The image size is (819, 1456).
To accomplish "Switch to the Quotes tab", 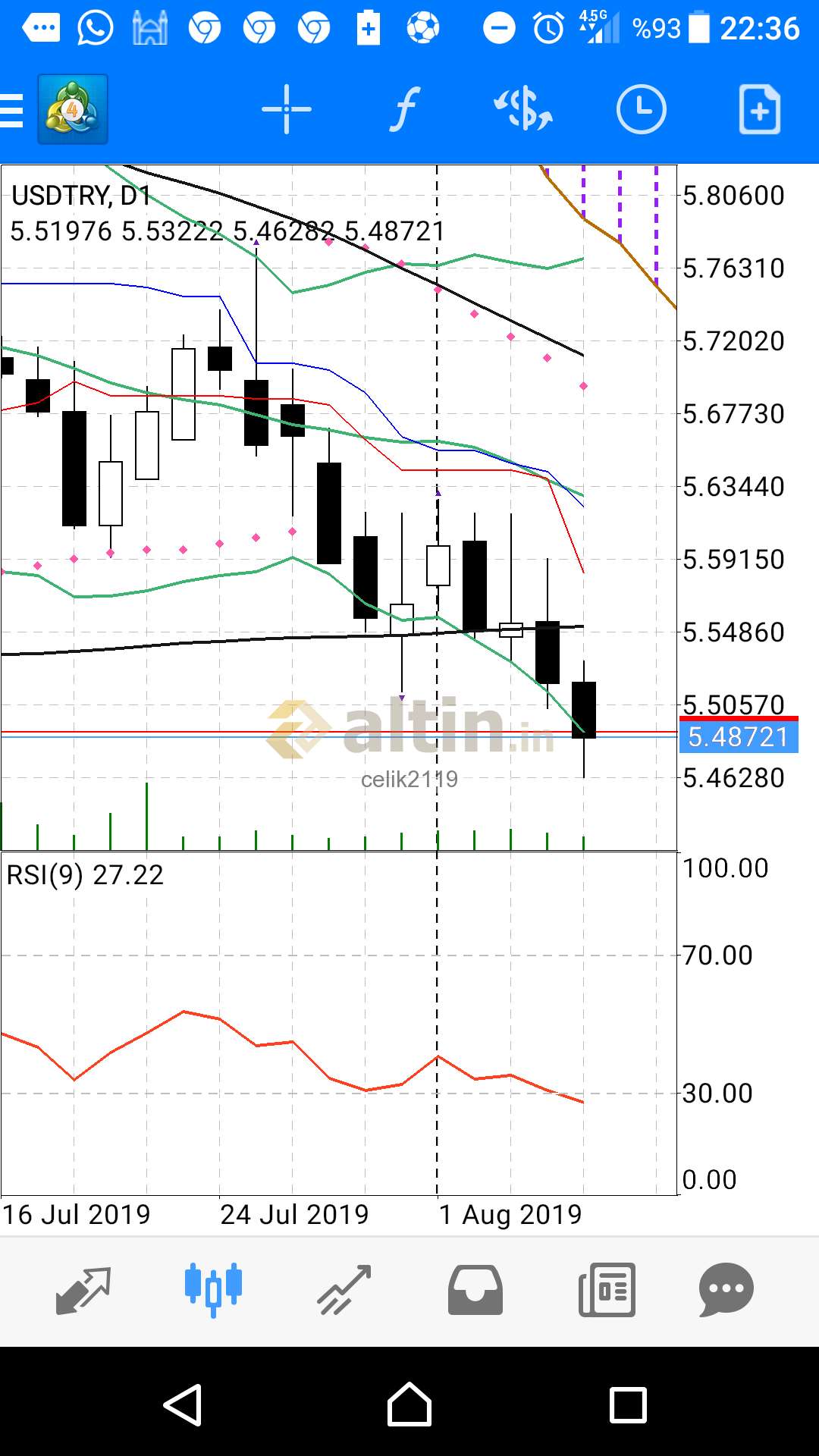I will coord(83,1291).
